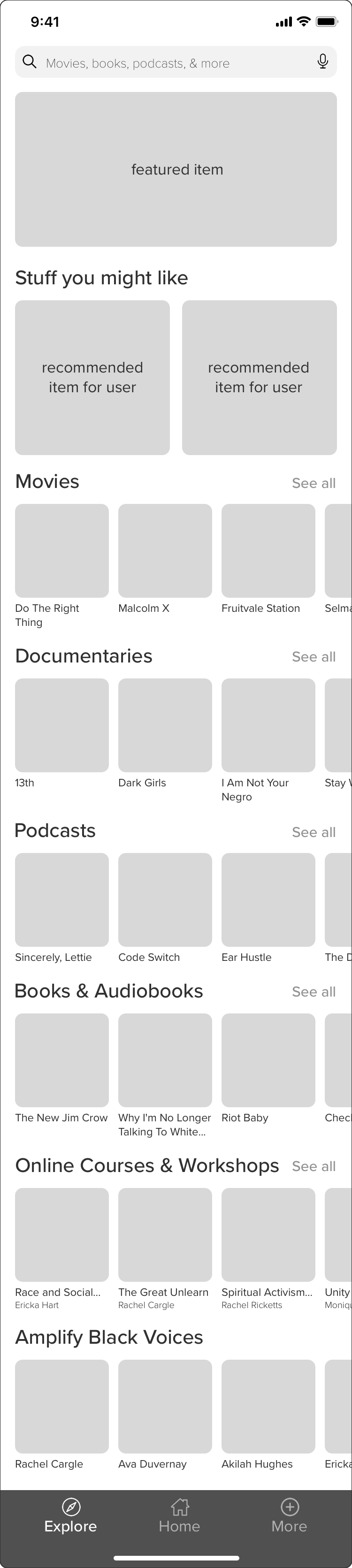
Task: Open Do The Right Thing movie
Action: pos(61,551)
